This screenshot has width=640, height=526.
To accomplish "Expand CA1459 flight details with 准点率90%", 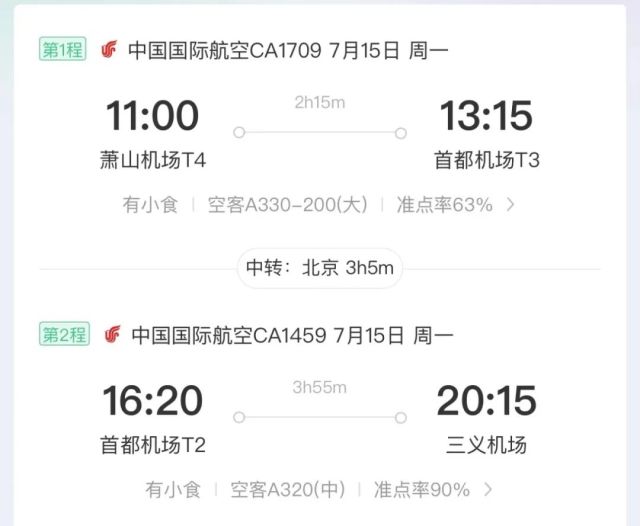I will [x=488, y=490].
